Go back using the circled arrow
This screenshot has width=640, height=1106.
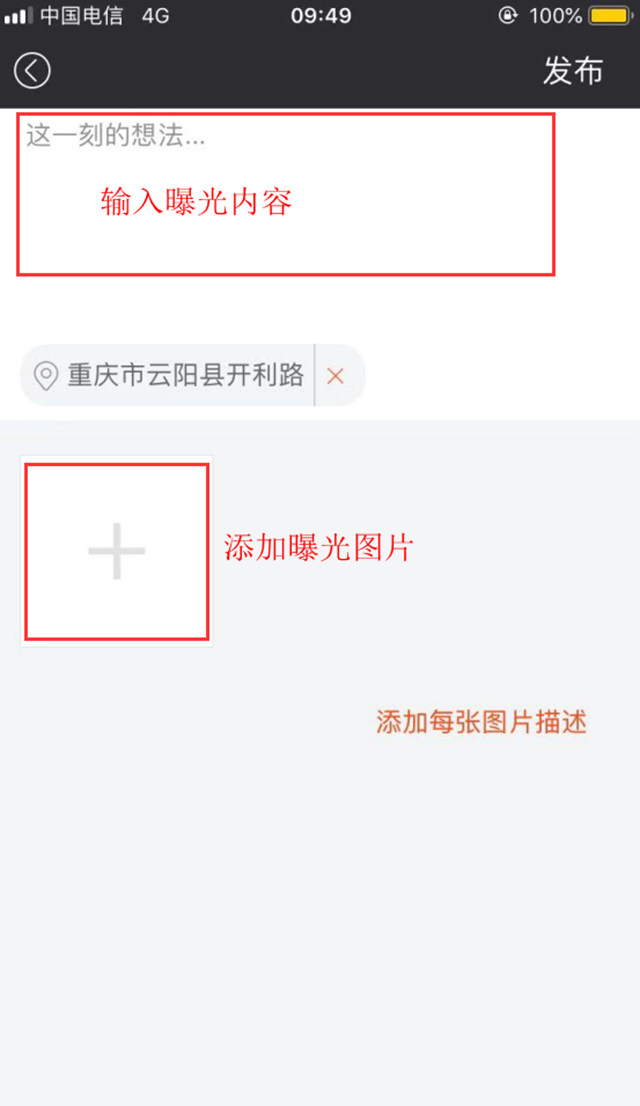pyautogui.click(x=32, y=71)
